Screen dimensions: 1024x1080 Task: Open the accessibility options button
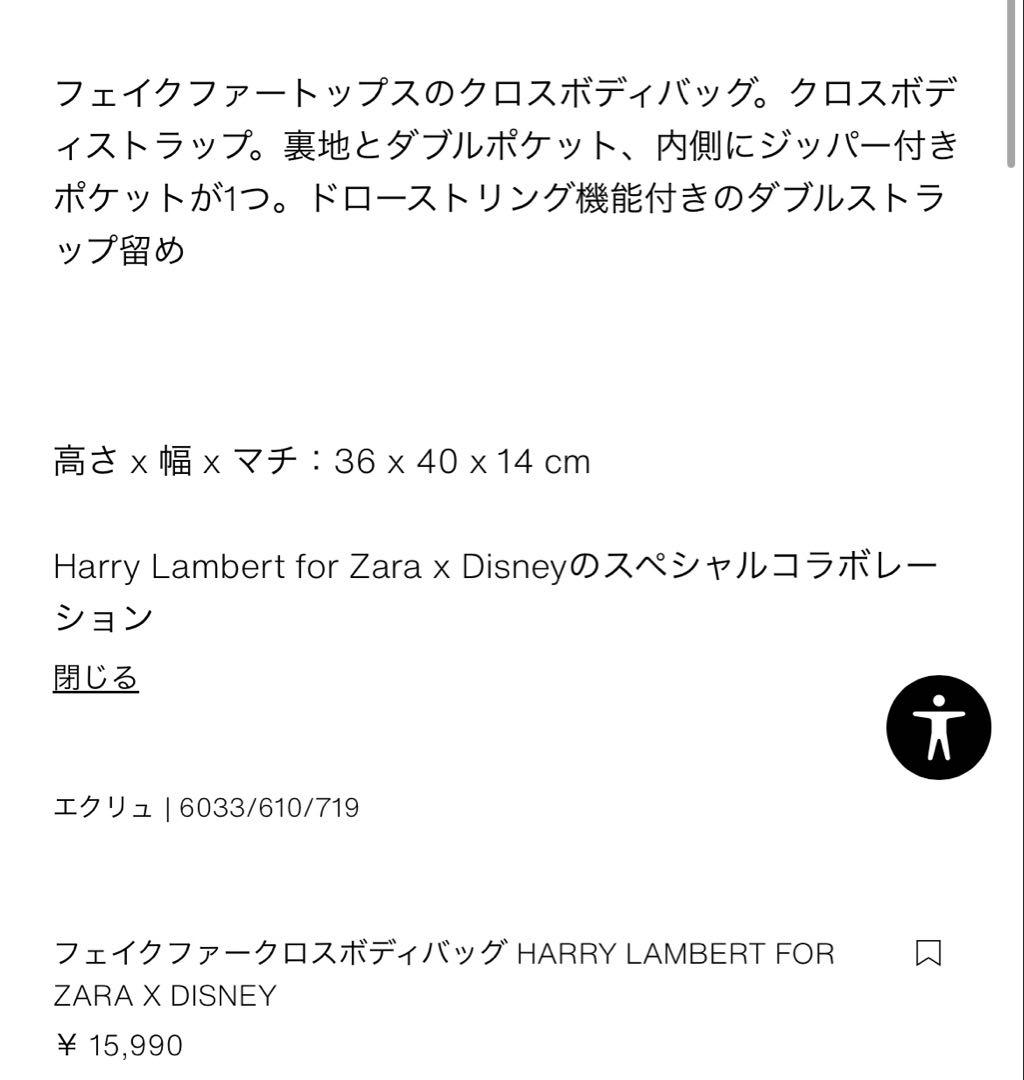pyautogui.click(x=938, y=727)
